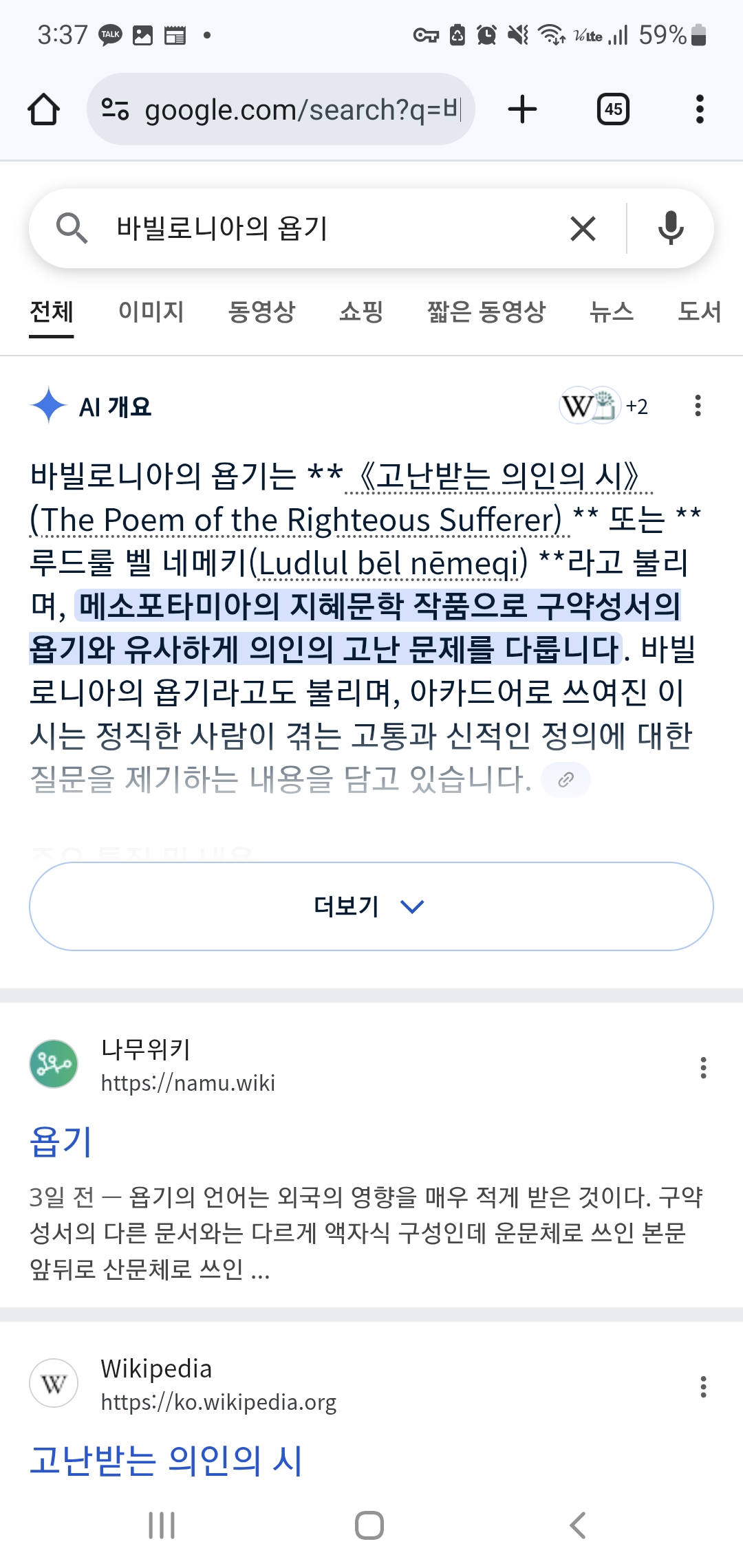This screenshot has width=743, height=1568.
Task: Open a new browser tab
Action: 522,109
